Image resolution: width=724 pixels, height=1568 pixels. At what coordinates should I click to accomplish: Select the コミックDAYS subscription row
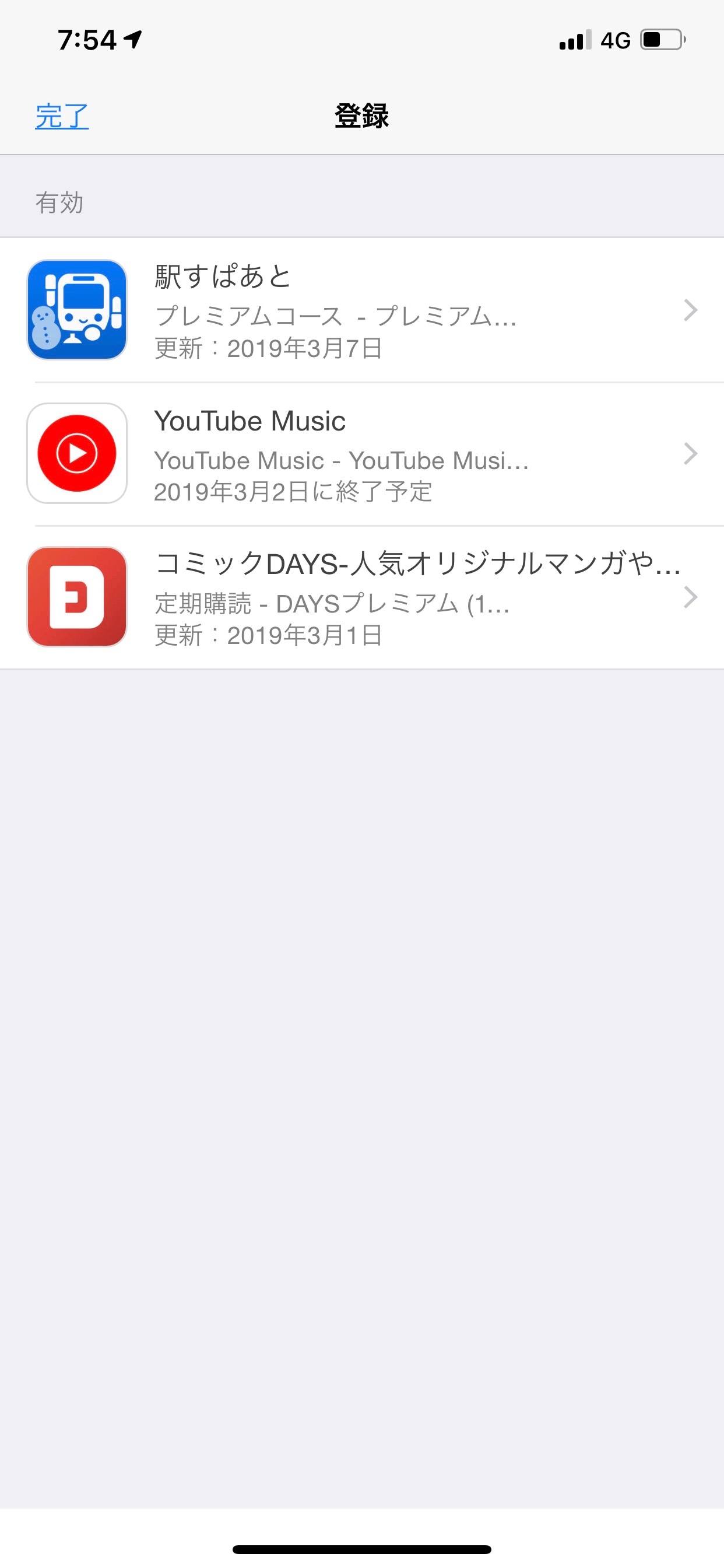(361, 597)
